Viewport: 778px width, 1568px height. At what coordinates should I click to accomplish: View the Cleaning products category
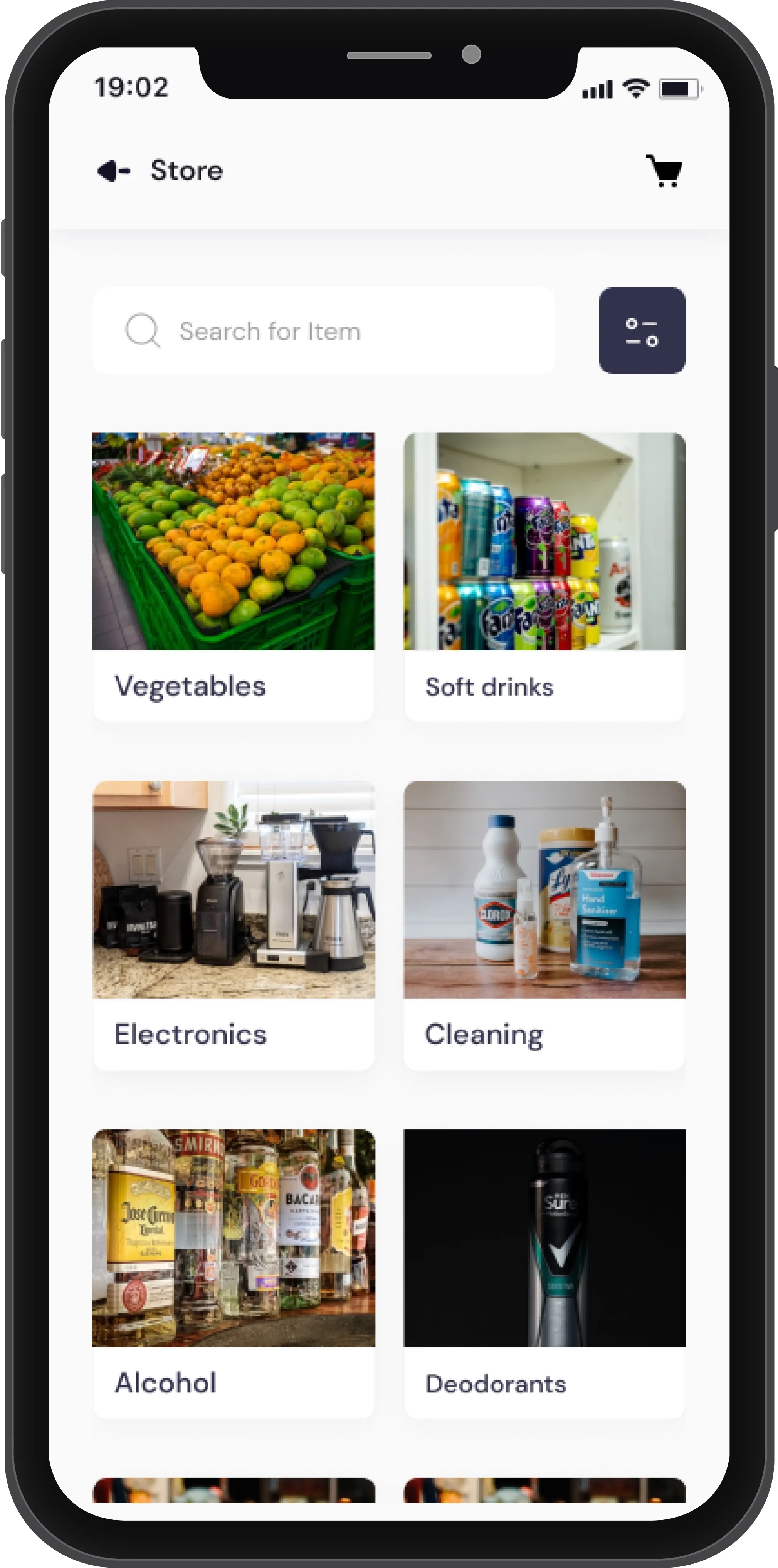coord(544,924)
